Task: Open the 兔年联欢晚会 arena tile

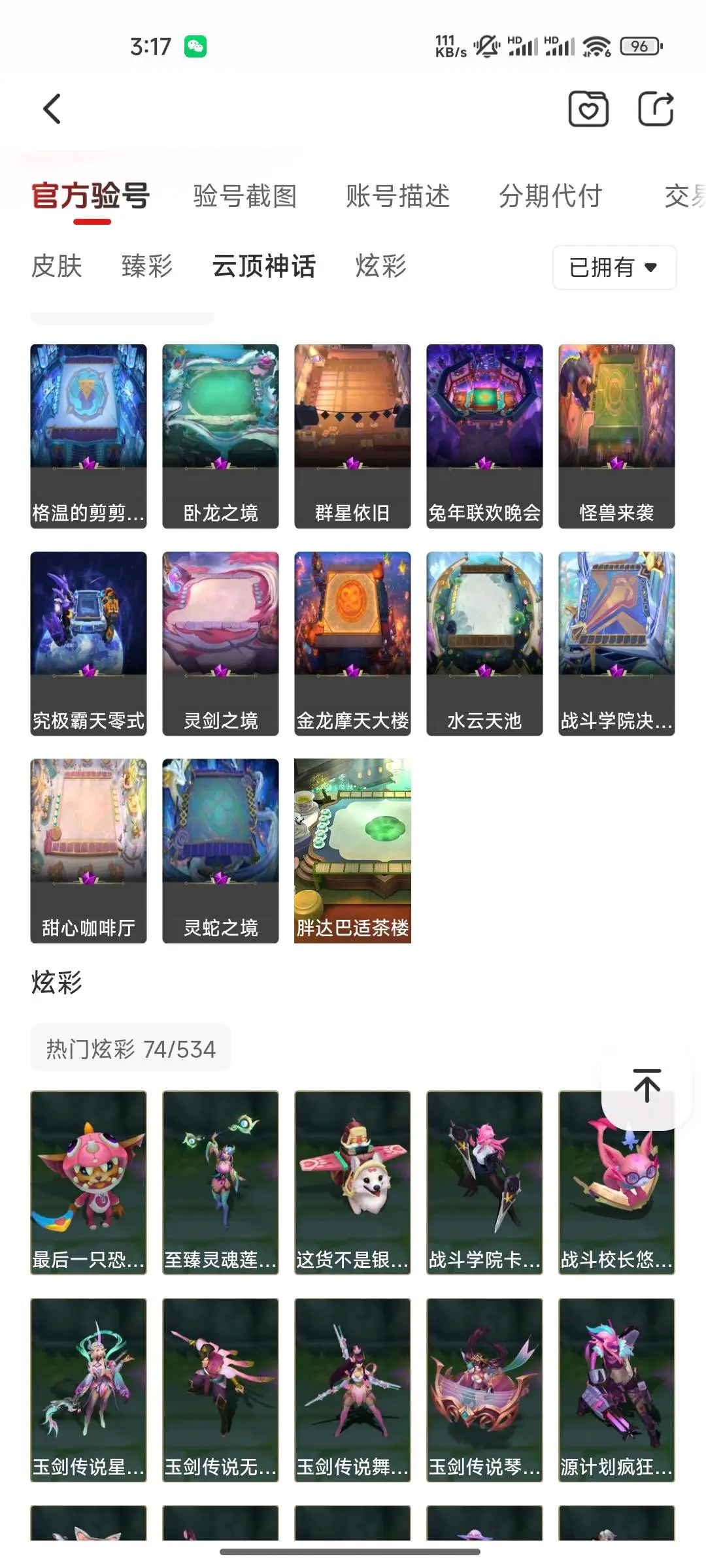Action: coord(484,436)
